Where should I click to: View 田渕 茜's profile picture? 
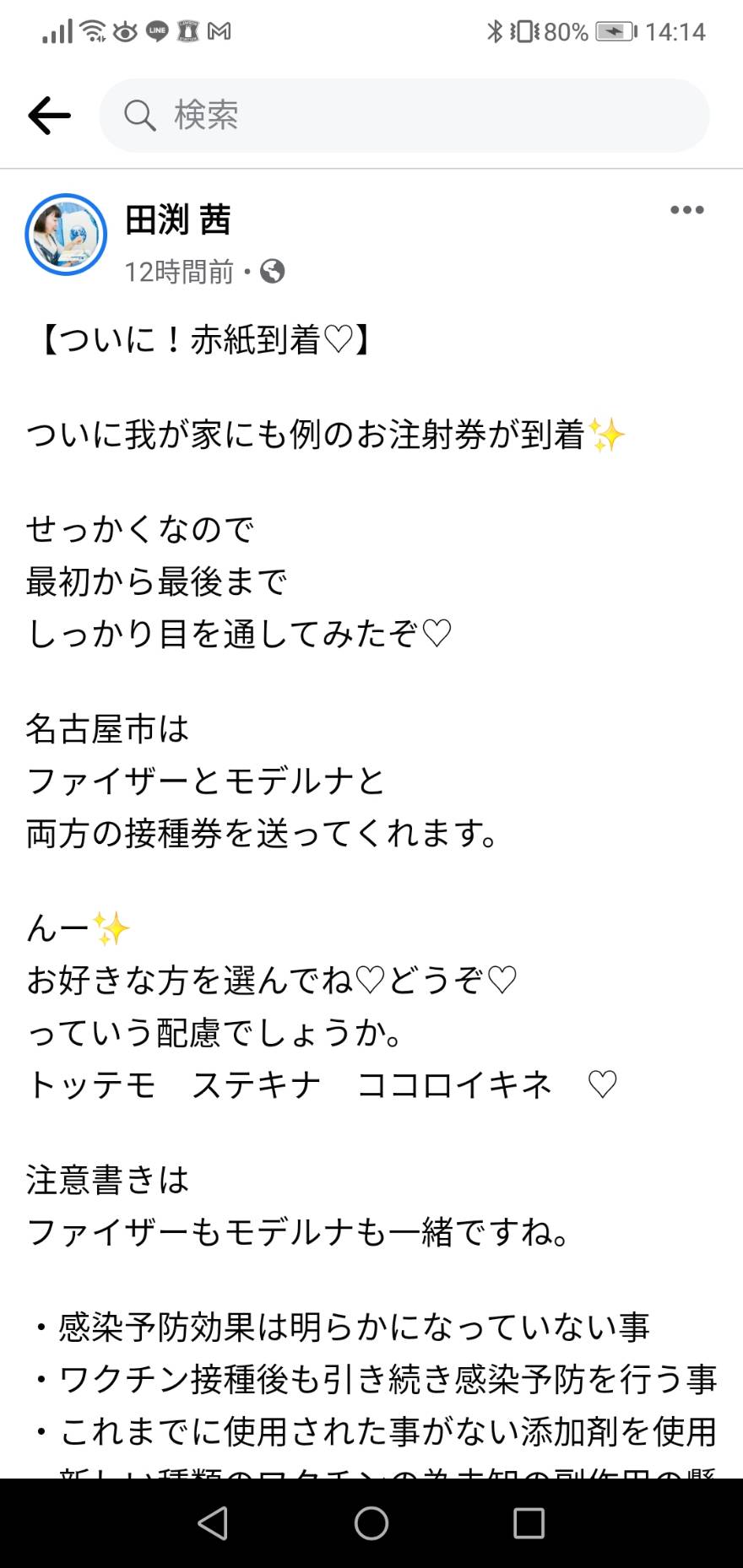(x=66, y=235)
